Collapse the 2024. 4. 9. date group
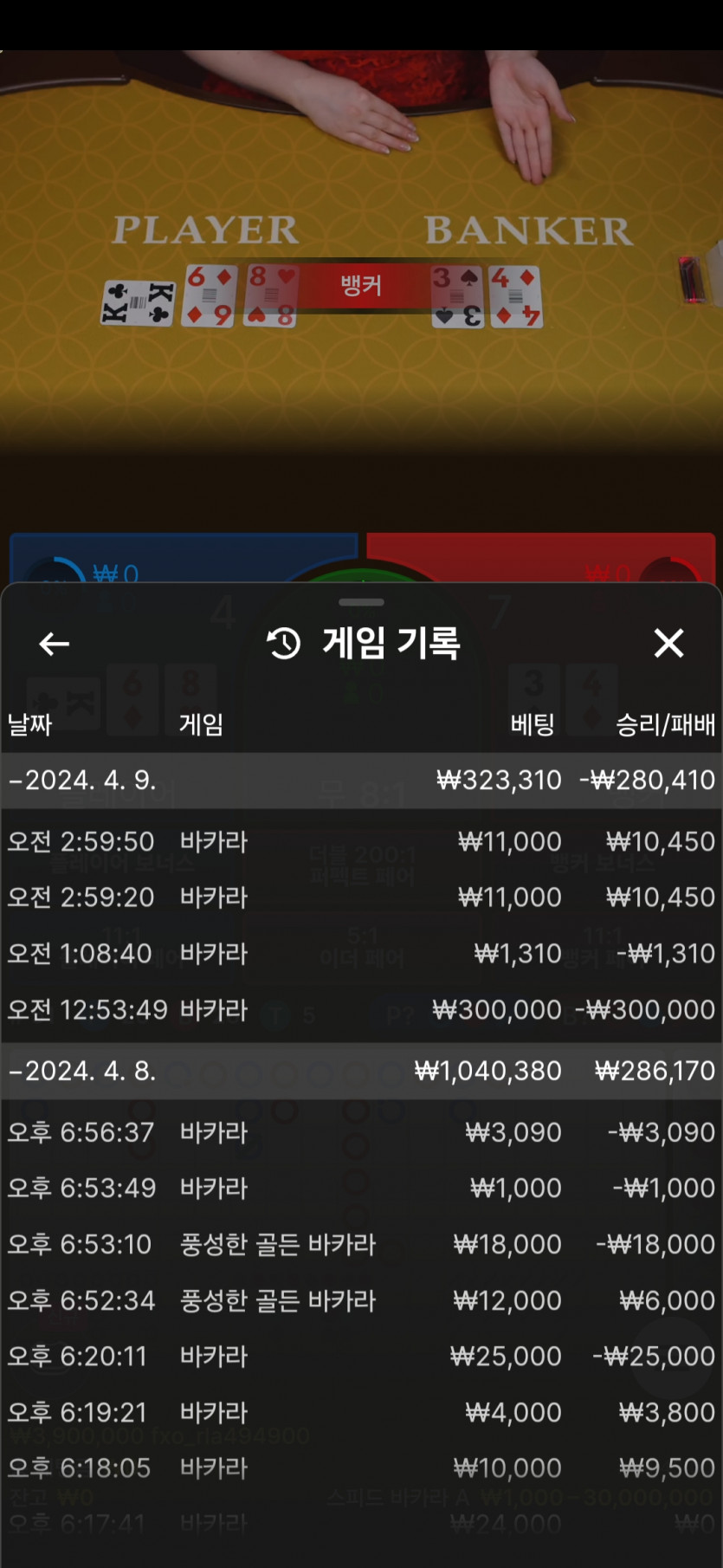This screenshot has height=1568, width=723. pyautogui.click(x=82, y=781)
